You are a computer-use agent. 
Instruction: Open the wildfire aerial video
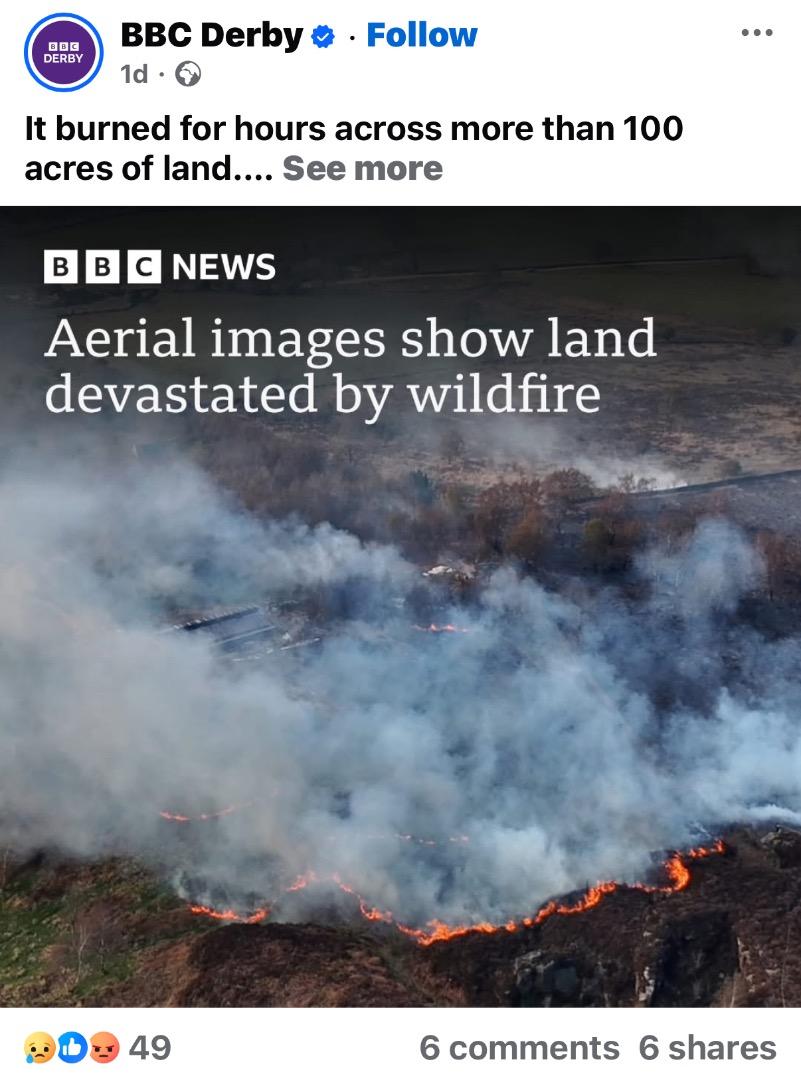coord(400,606)
